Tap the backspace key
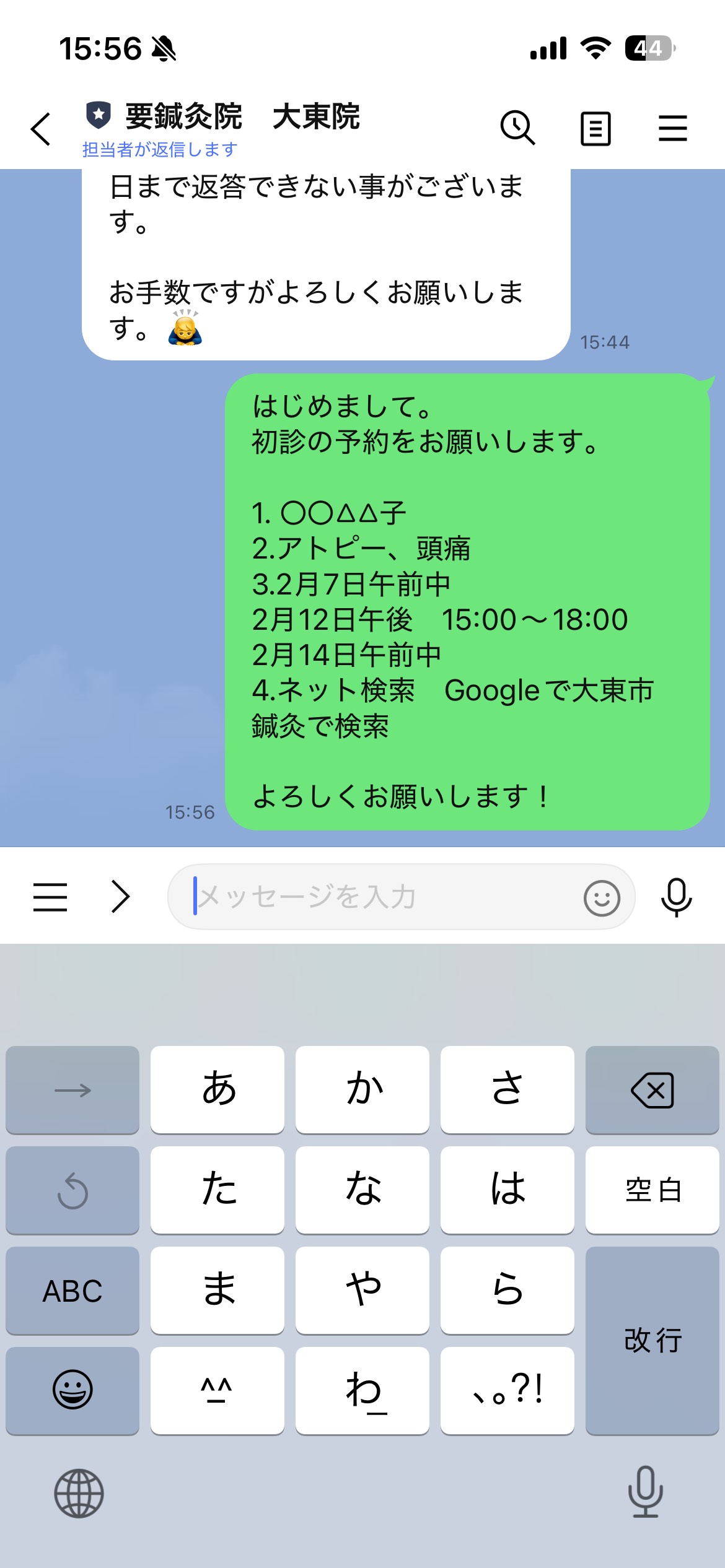 click(652, 1090)
